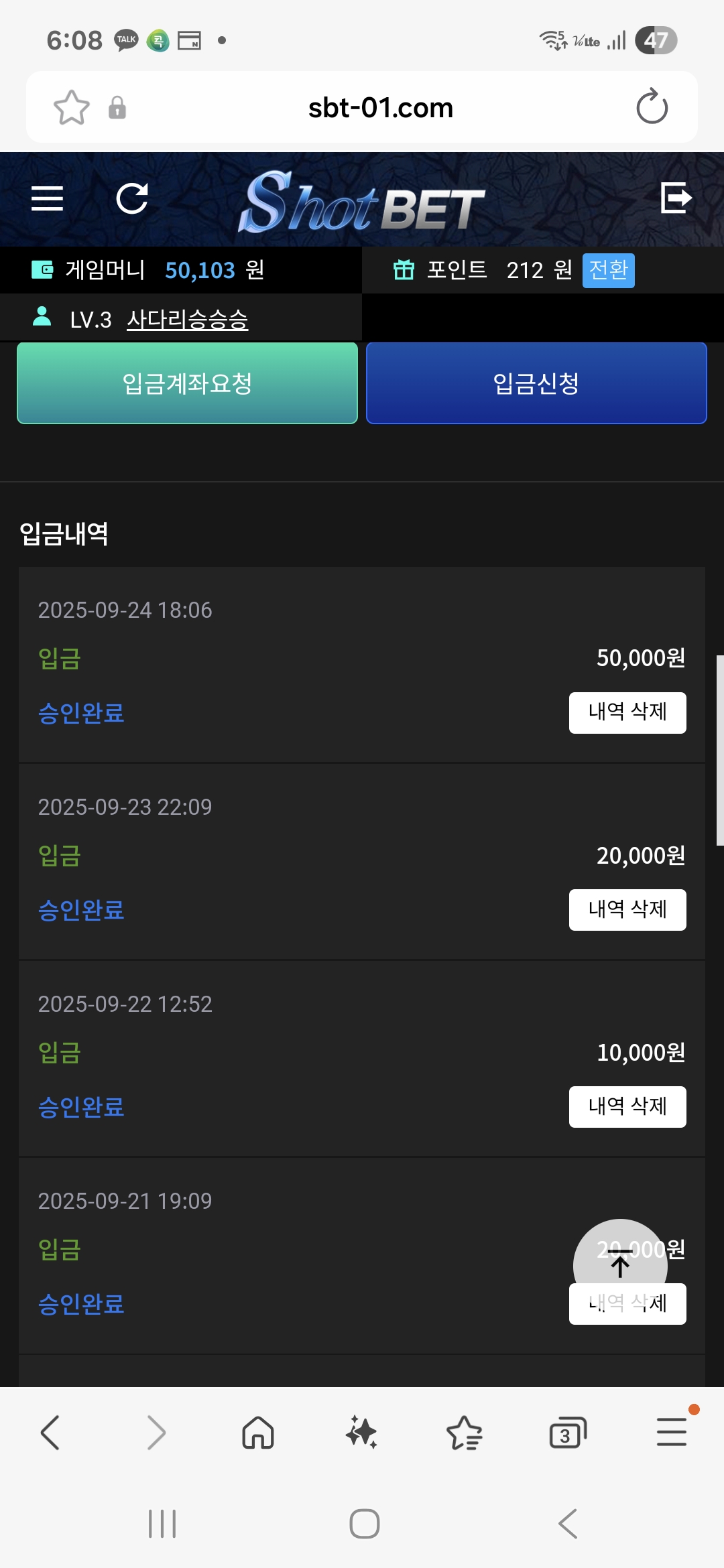The image size is (724, 1568).
Task: Delete the 50,000원 deposit record
Action: point(627,712)
